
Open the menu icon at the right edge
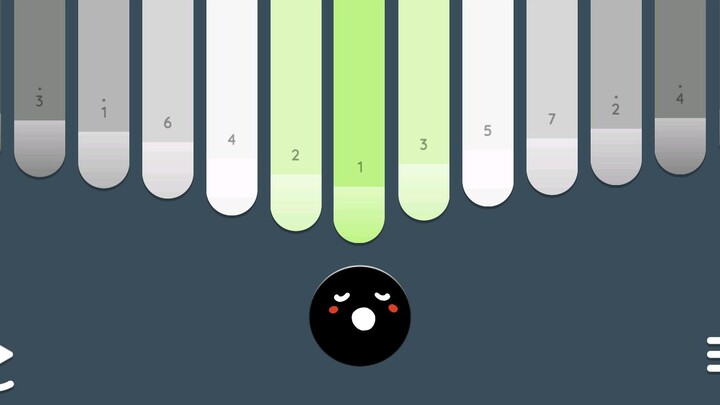pos(713,354)
